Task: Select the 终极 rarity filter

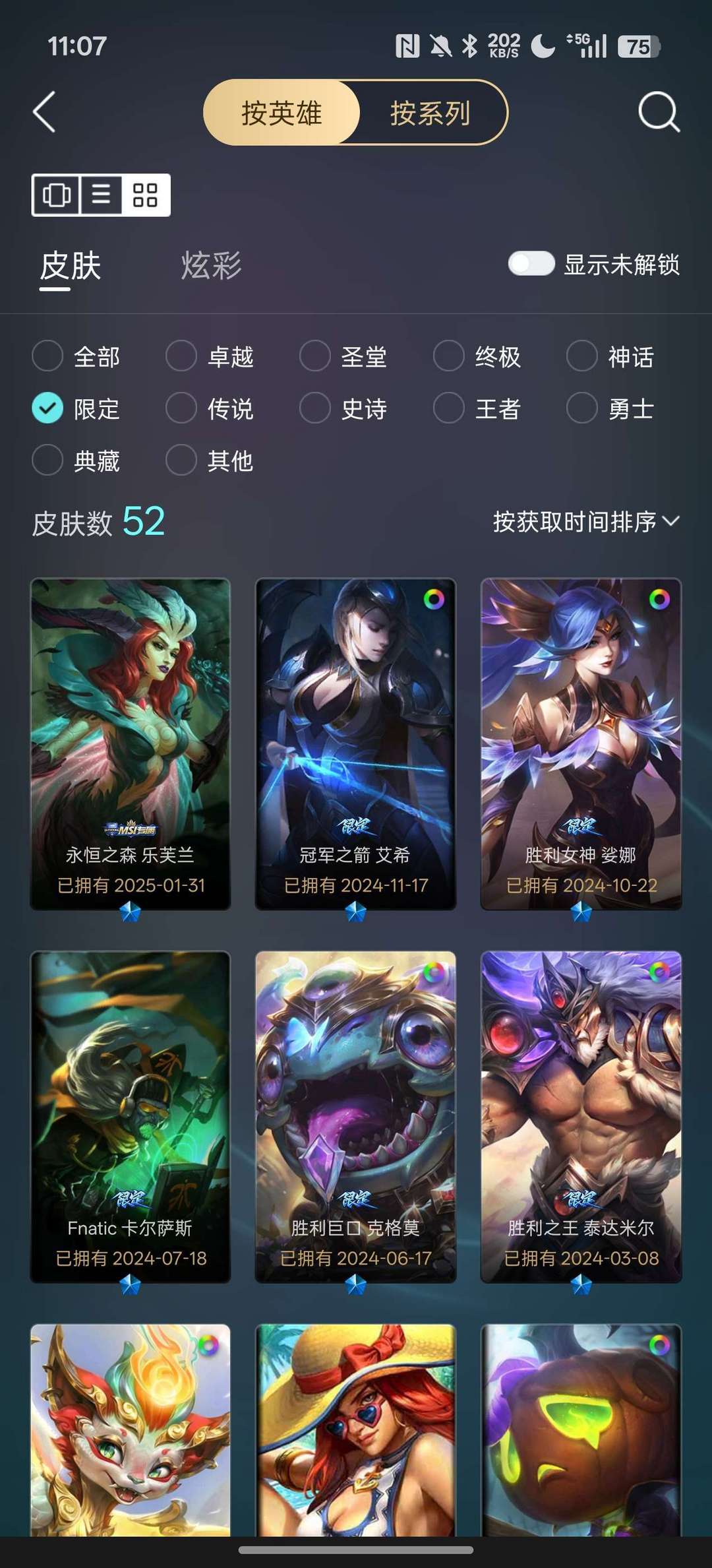Action: click(x=477, y=356)
